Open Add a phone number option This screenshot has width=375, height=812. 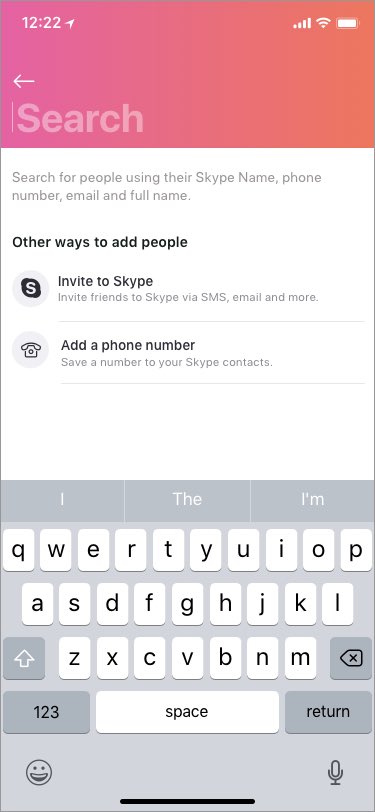[x=188, y=353]
